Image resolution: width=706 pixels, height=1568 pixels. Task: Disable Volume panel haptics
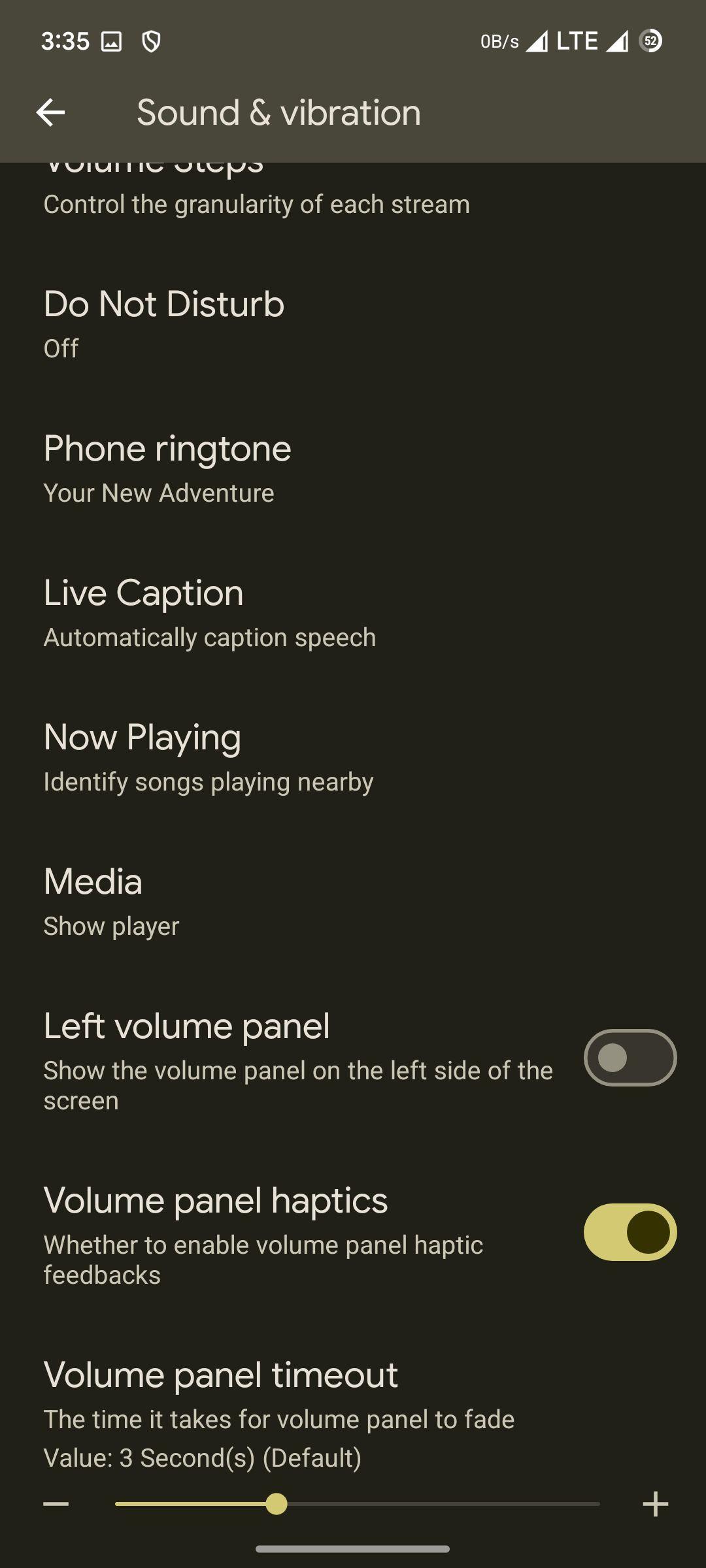point(630,1232)
